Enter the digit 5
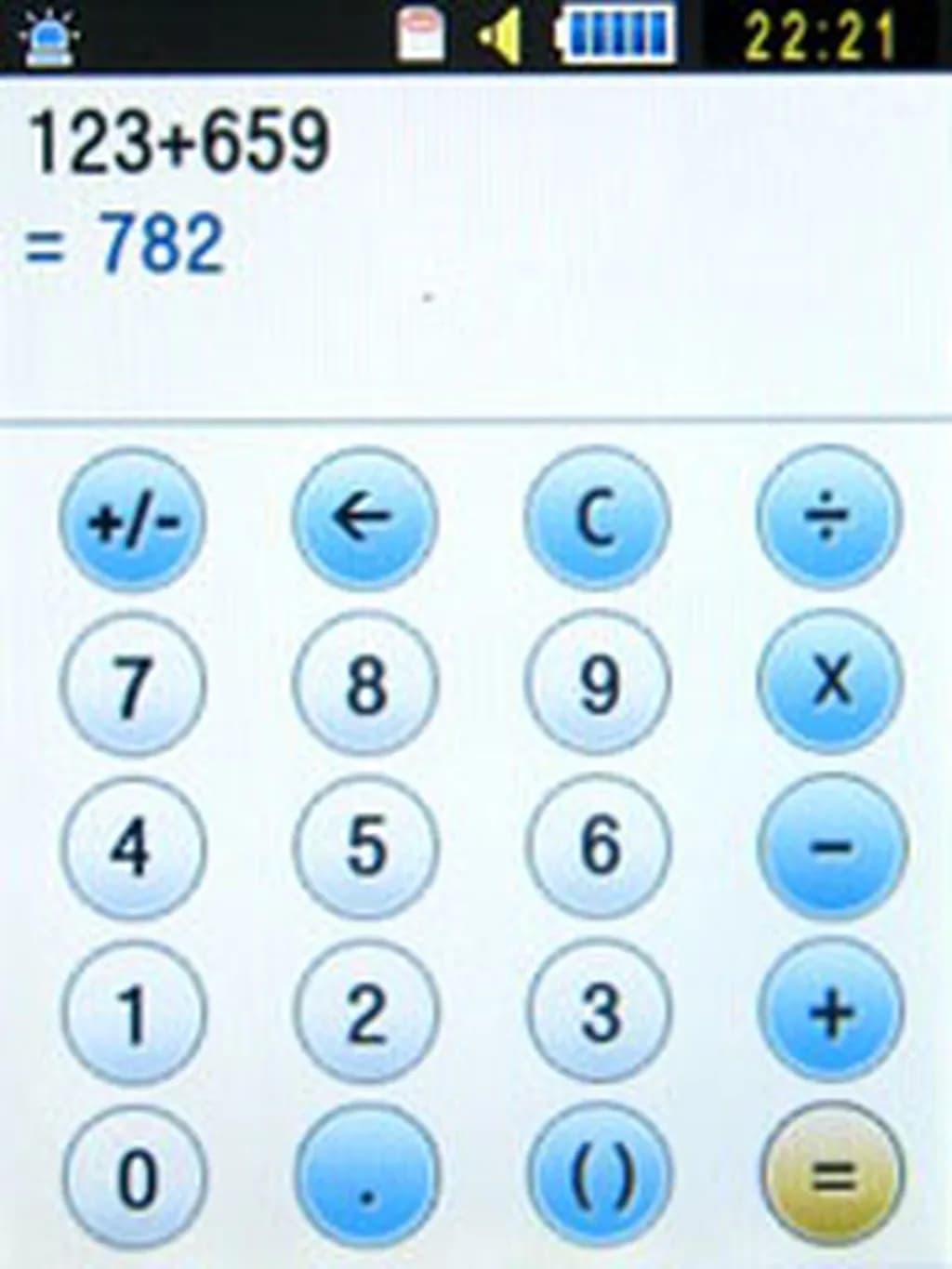Viewport: 952px width, 1269px height. pyautogui.click(x=365, y=847)
